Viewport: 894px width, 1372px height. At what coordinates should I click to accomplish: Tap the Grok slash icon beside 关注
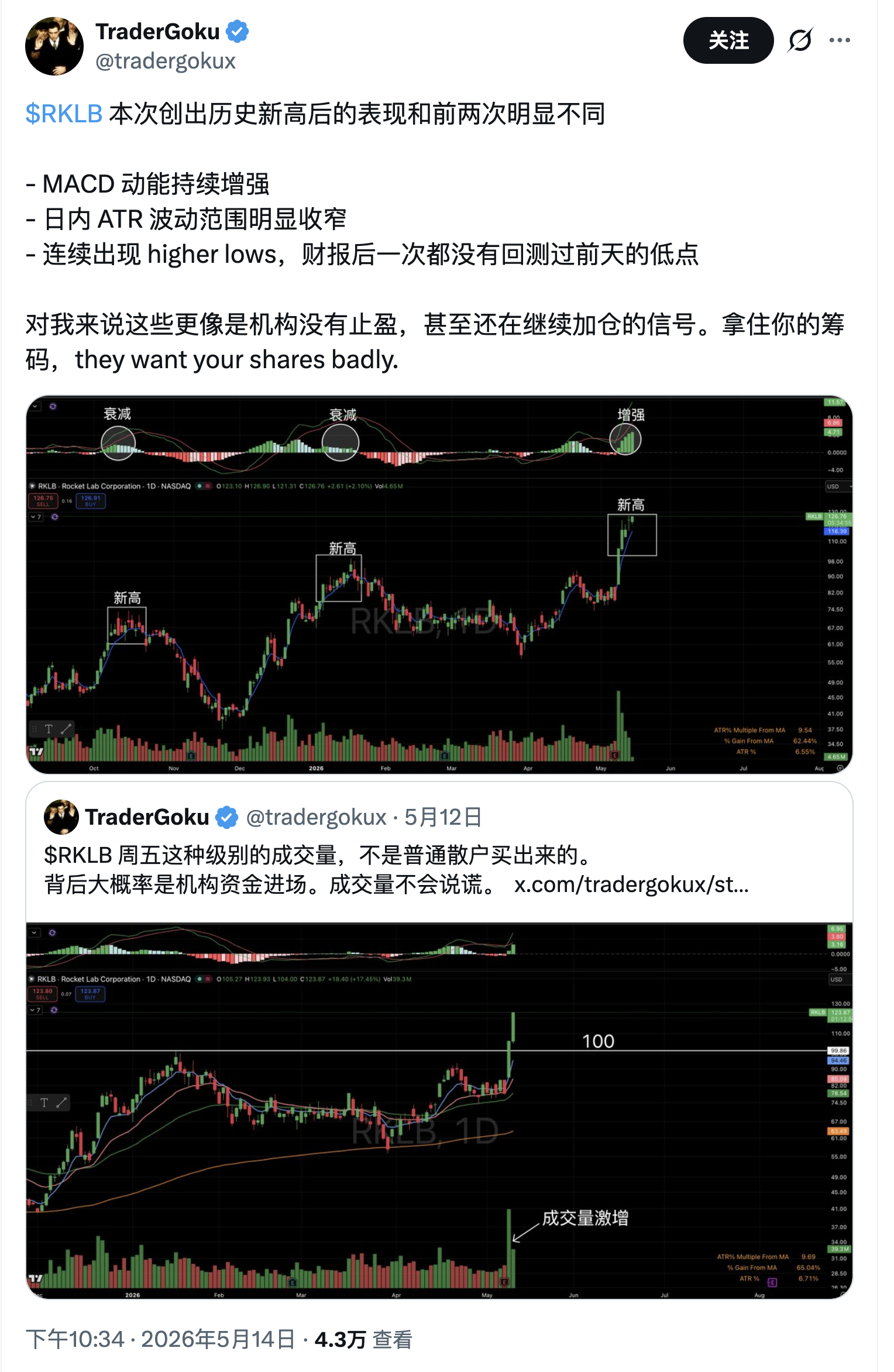800,40
